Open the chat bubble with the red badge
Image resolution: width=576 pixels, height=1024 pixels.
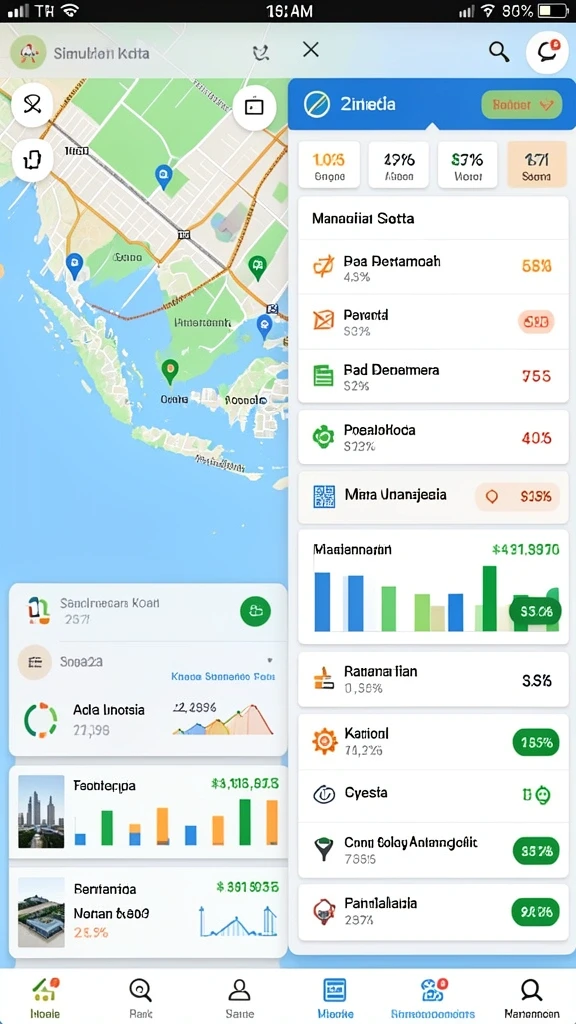(x=546, y=52)
